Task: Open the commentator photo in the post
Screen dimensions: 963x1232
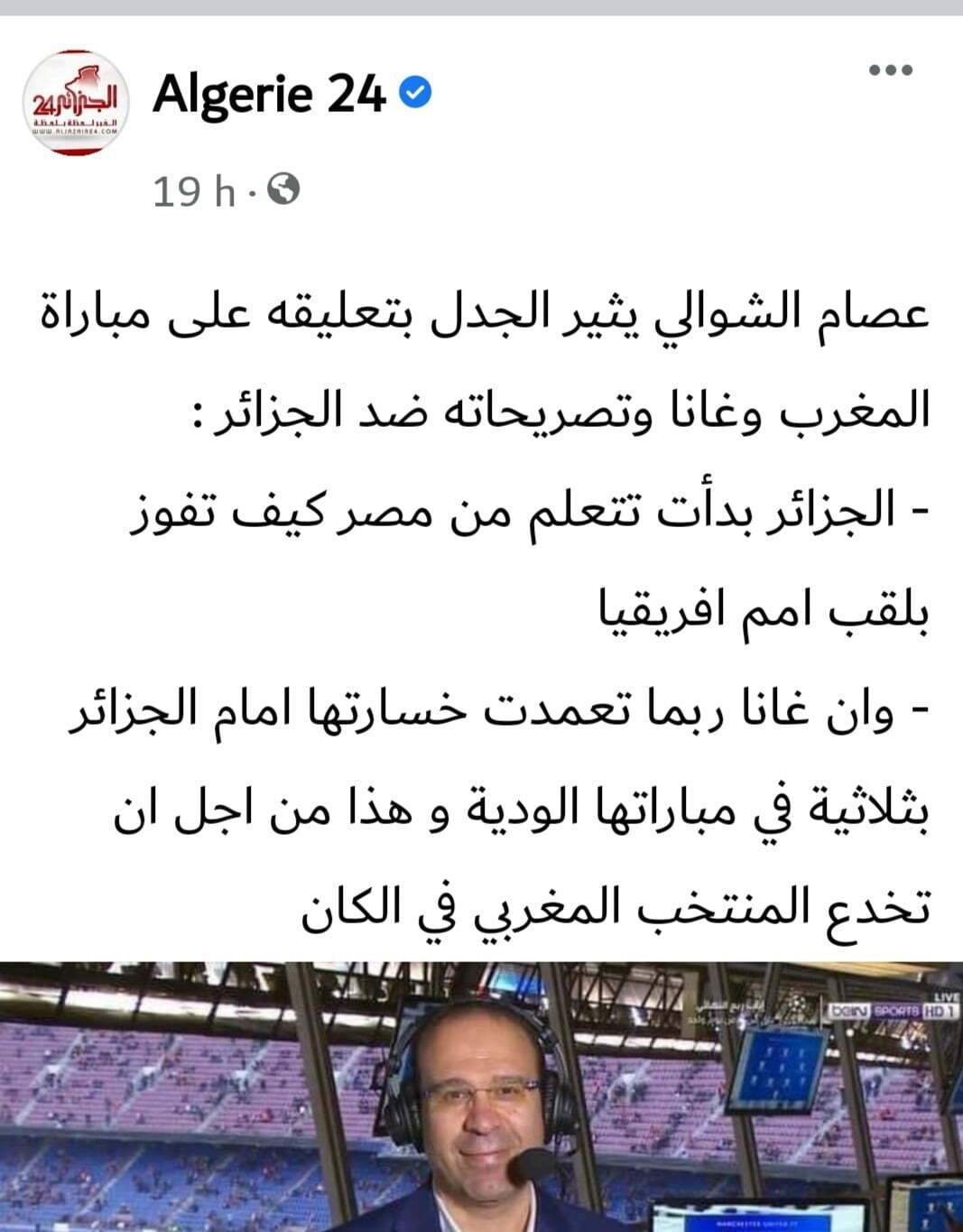Action: (481, 1096)
